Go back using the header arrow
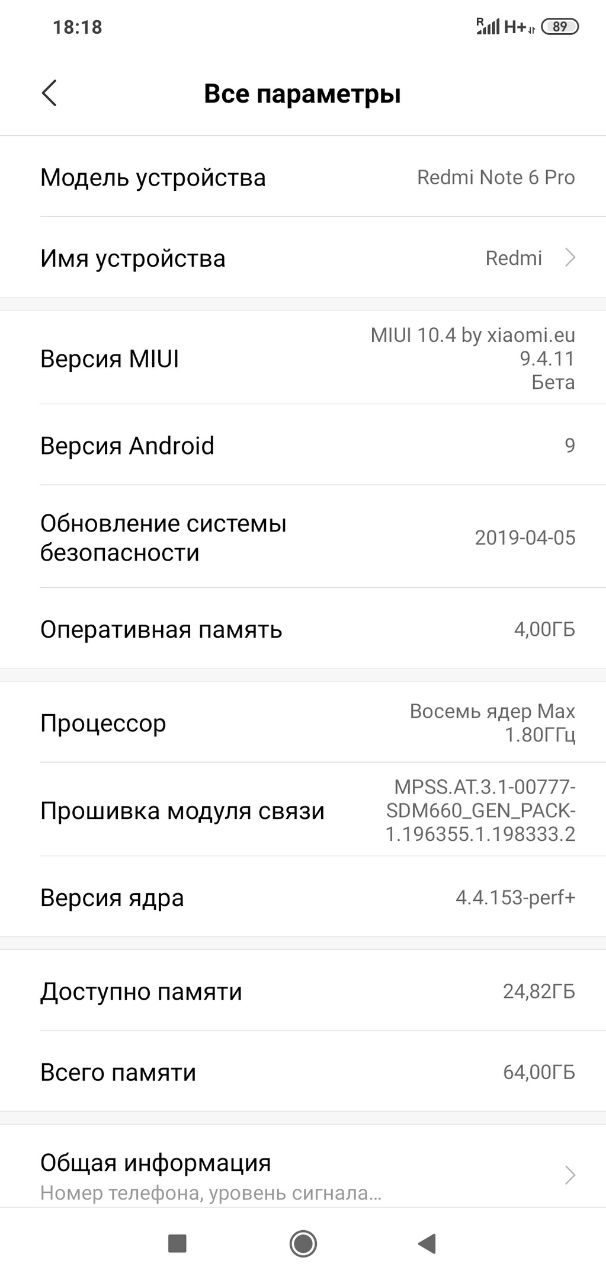The width and height of the screenshot is (606, 1280). (x=49, y=93)
